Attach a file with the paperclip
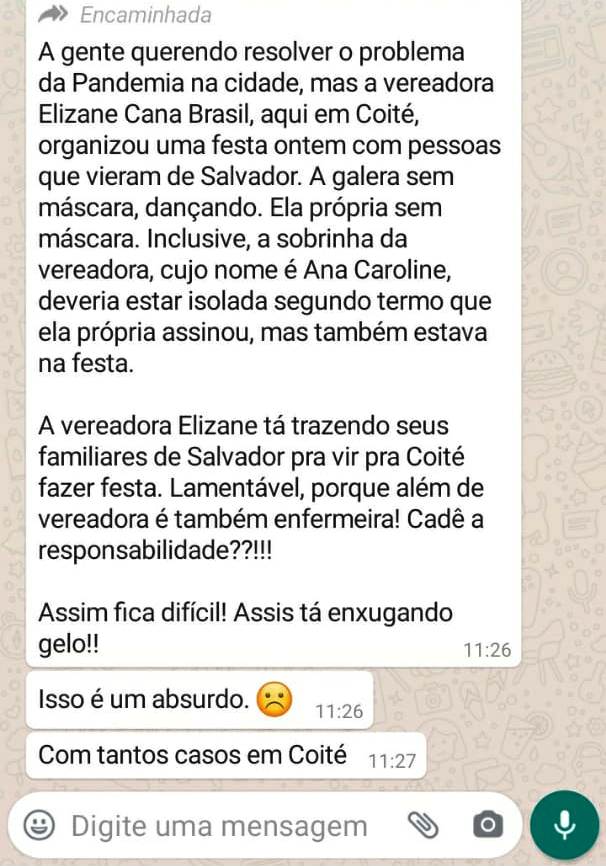The height and width of the screenshot is (866, 606). point(423,825)
